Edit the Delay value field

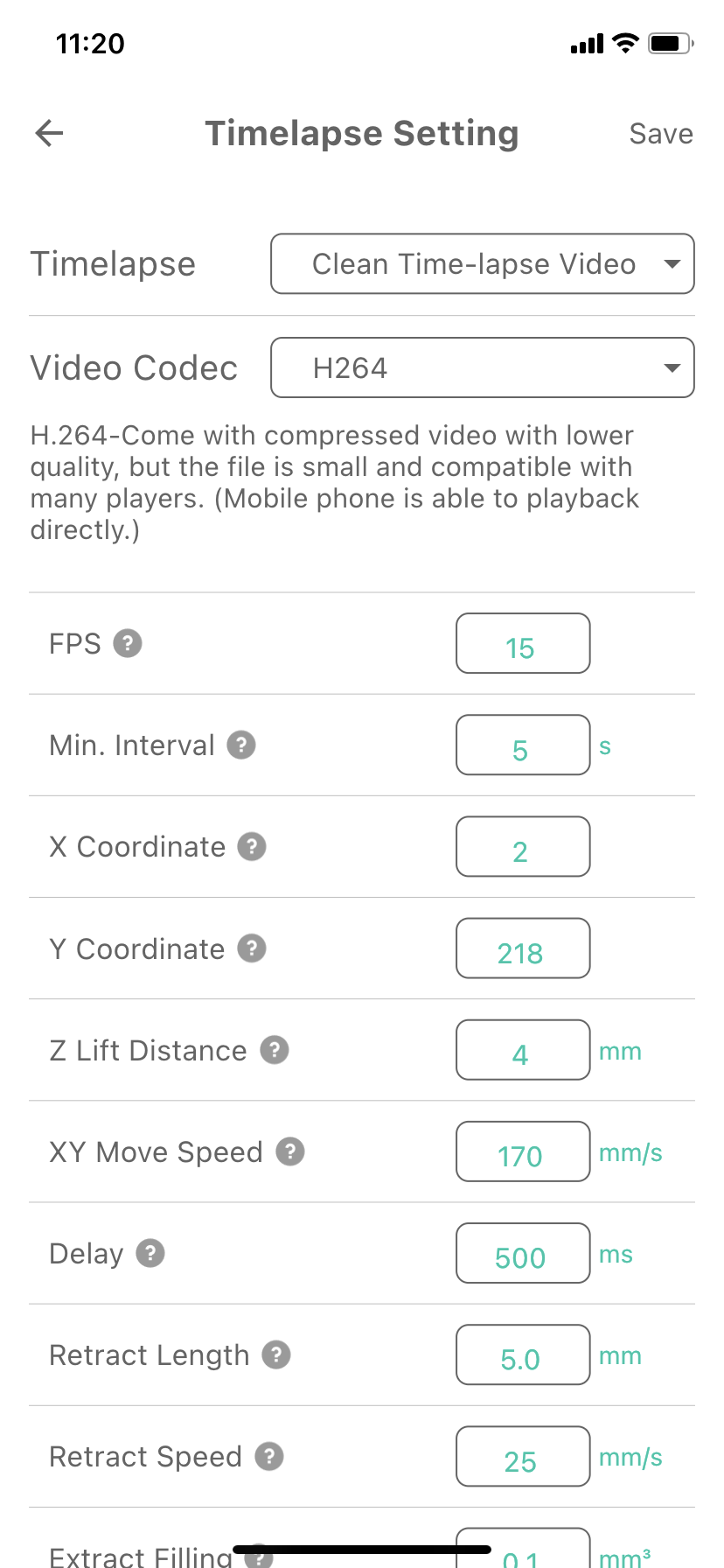pos(523,1253)
